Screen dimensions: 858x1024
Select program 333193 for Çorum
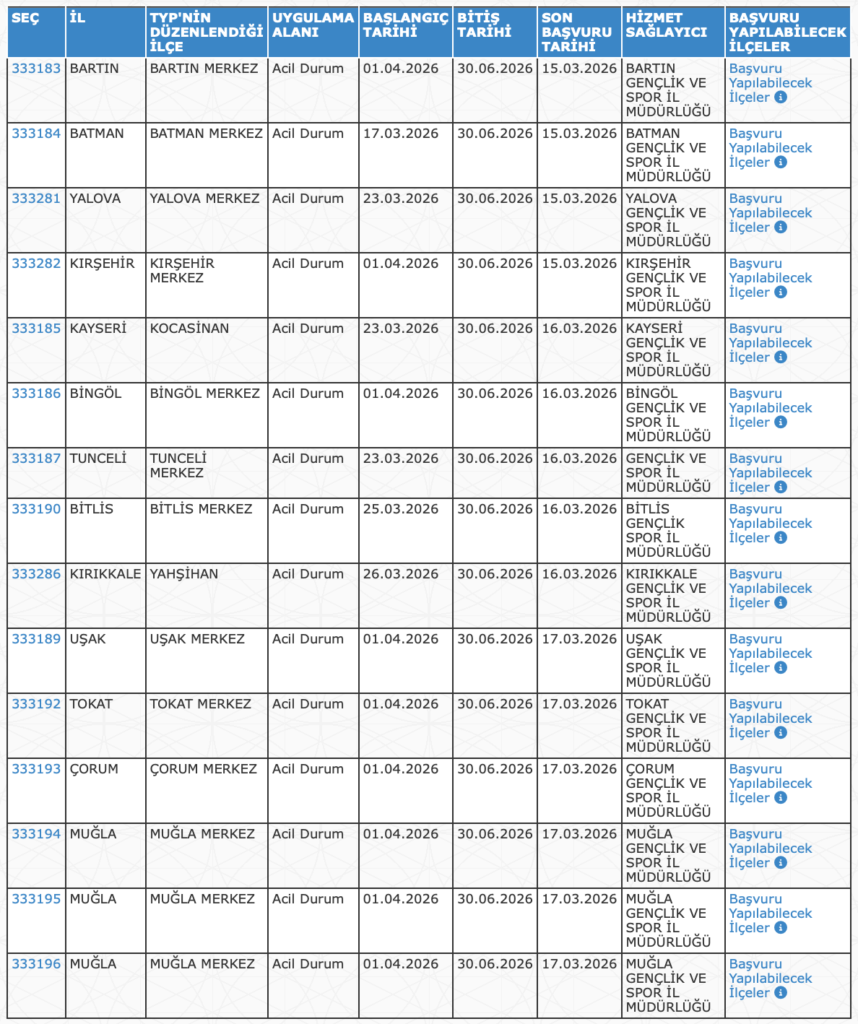pyautogui.click(x=36, y=770)
